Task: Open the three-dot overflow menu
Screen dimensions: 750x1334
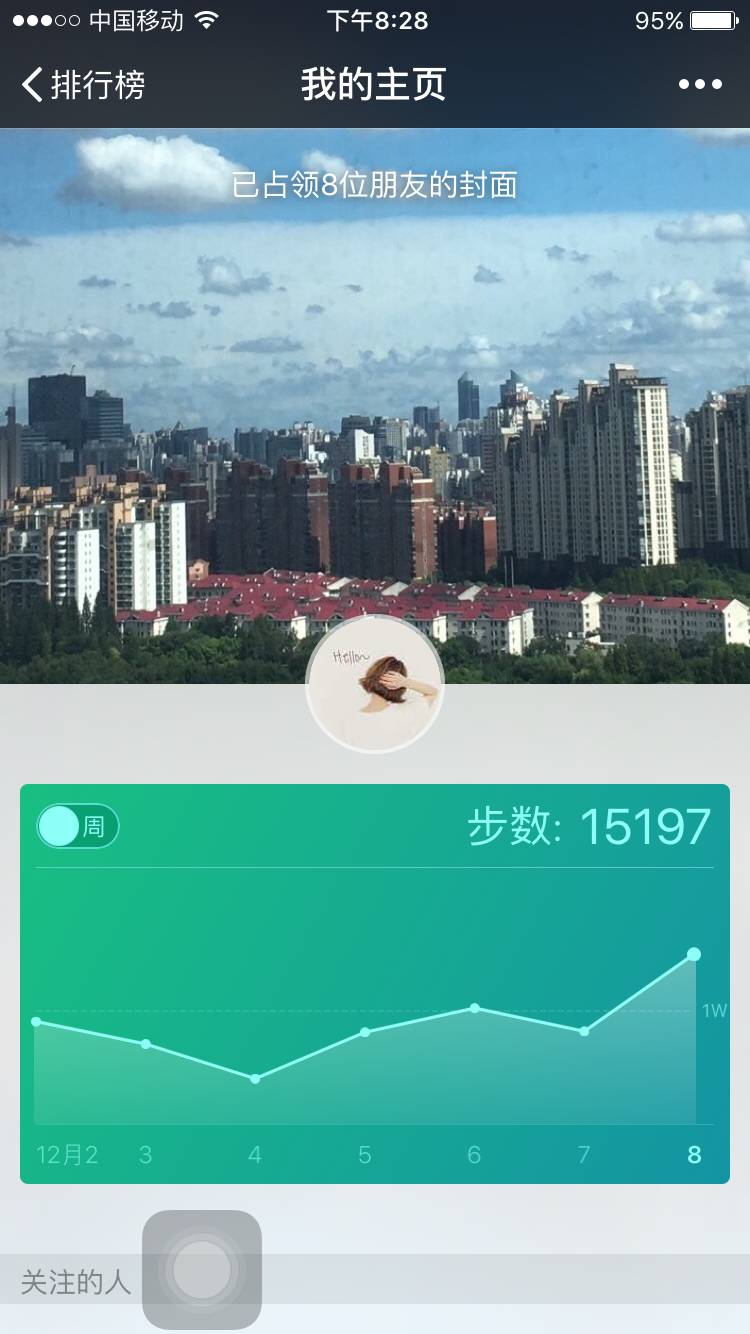Action: (x=700, y=85)
